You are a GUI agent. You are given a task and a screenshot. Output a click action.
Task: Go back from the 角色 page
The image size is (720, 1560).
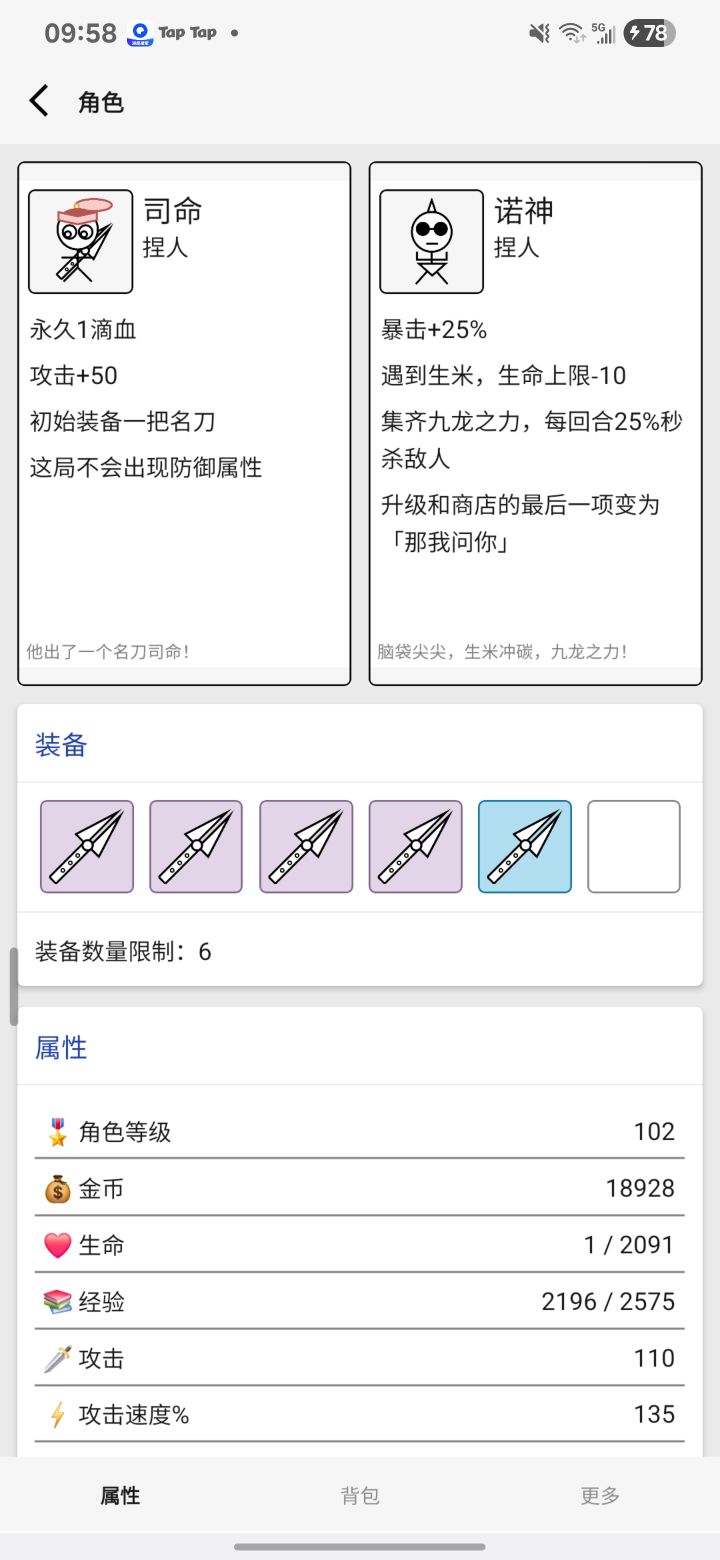39,101
